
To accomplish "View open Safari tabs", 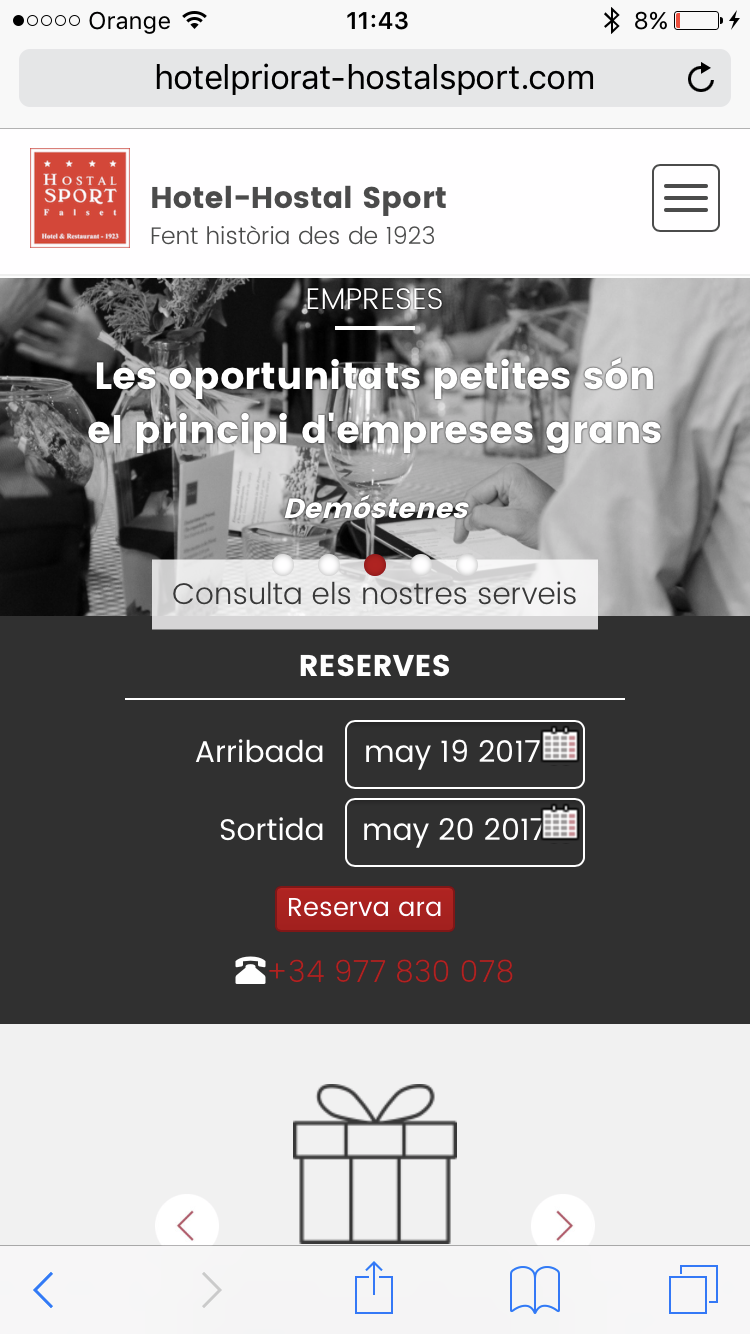I will 692,1290.
